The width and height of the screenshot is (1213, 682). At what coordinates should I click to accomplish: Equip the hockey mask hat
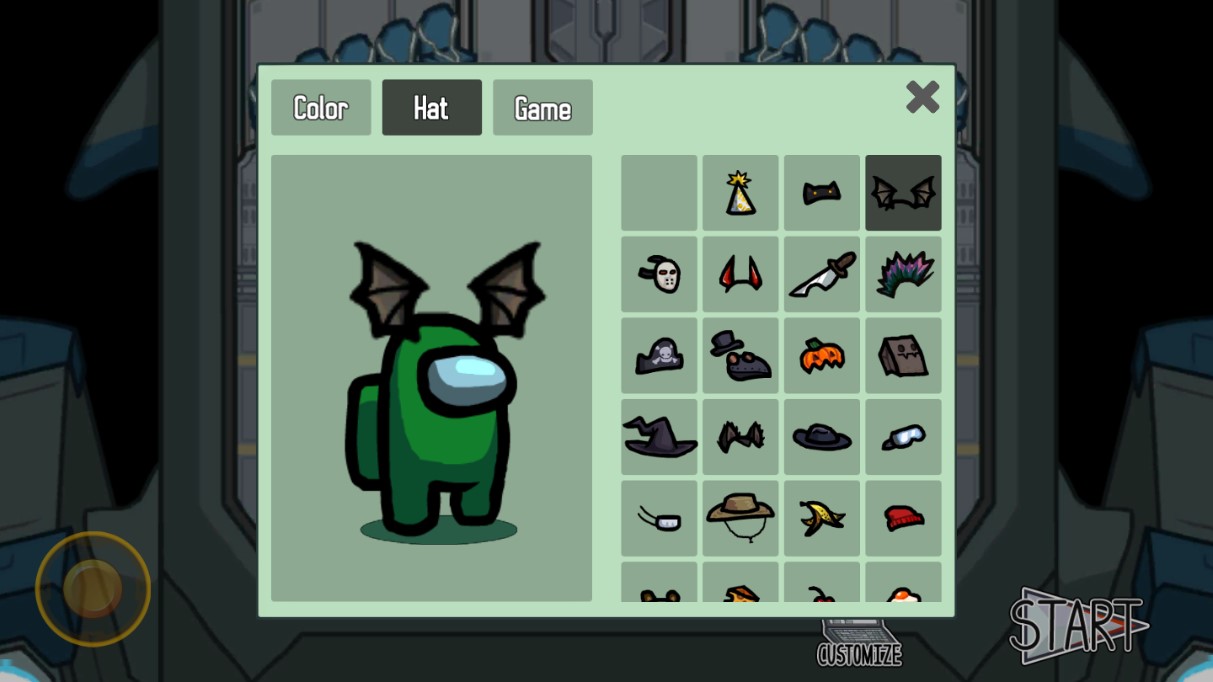659,274
